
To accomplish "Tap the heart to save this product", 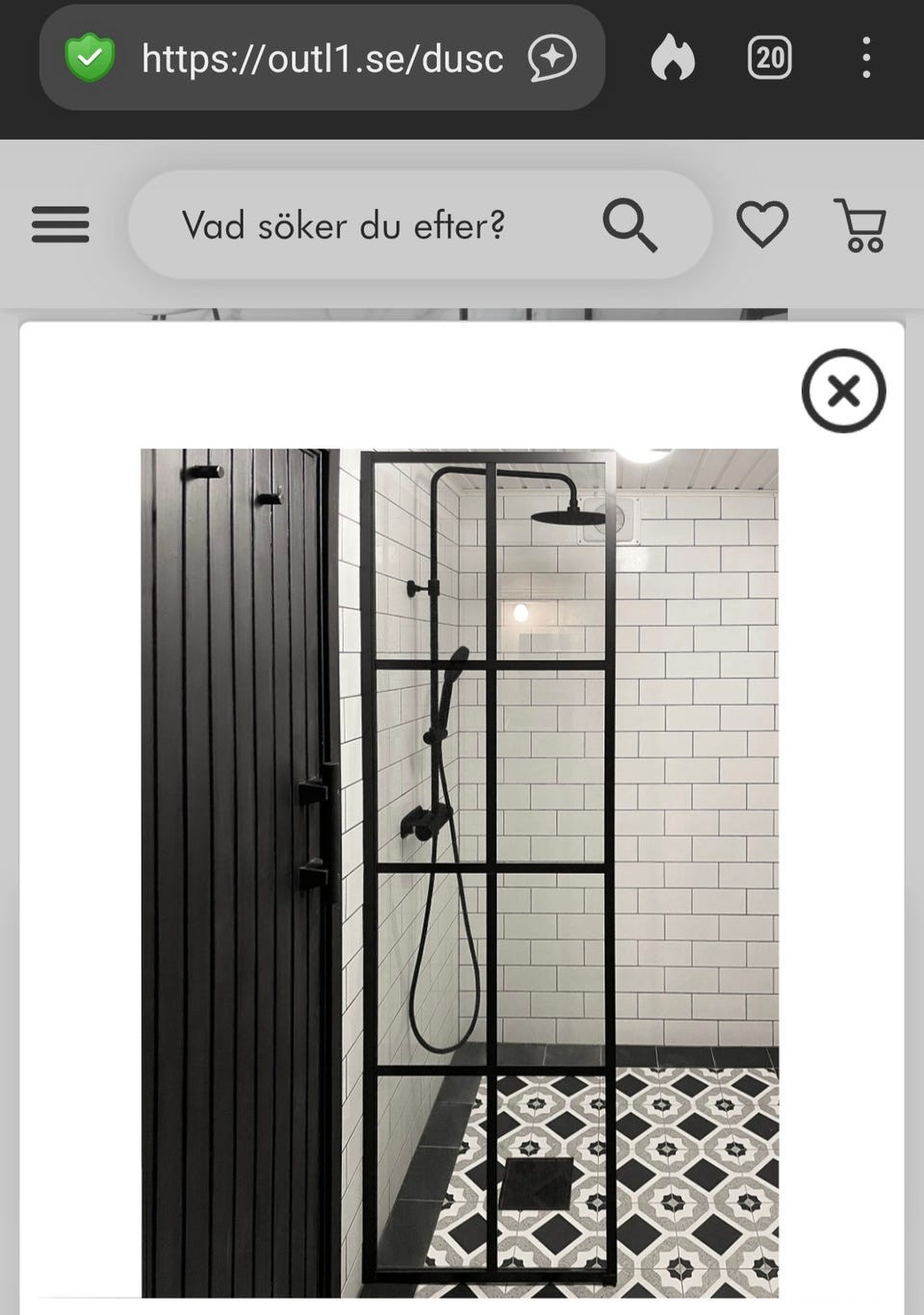I will pos(761,224).
